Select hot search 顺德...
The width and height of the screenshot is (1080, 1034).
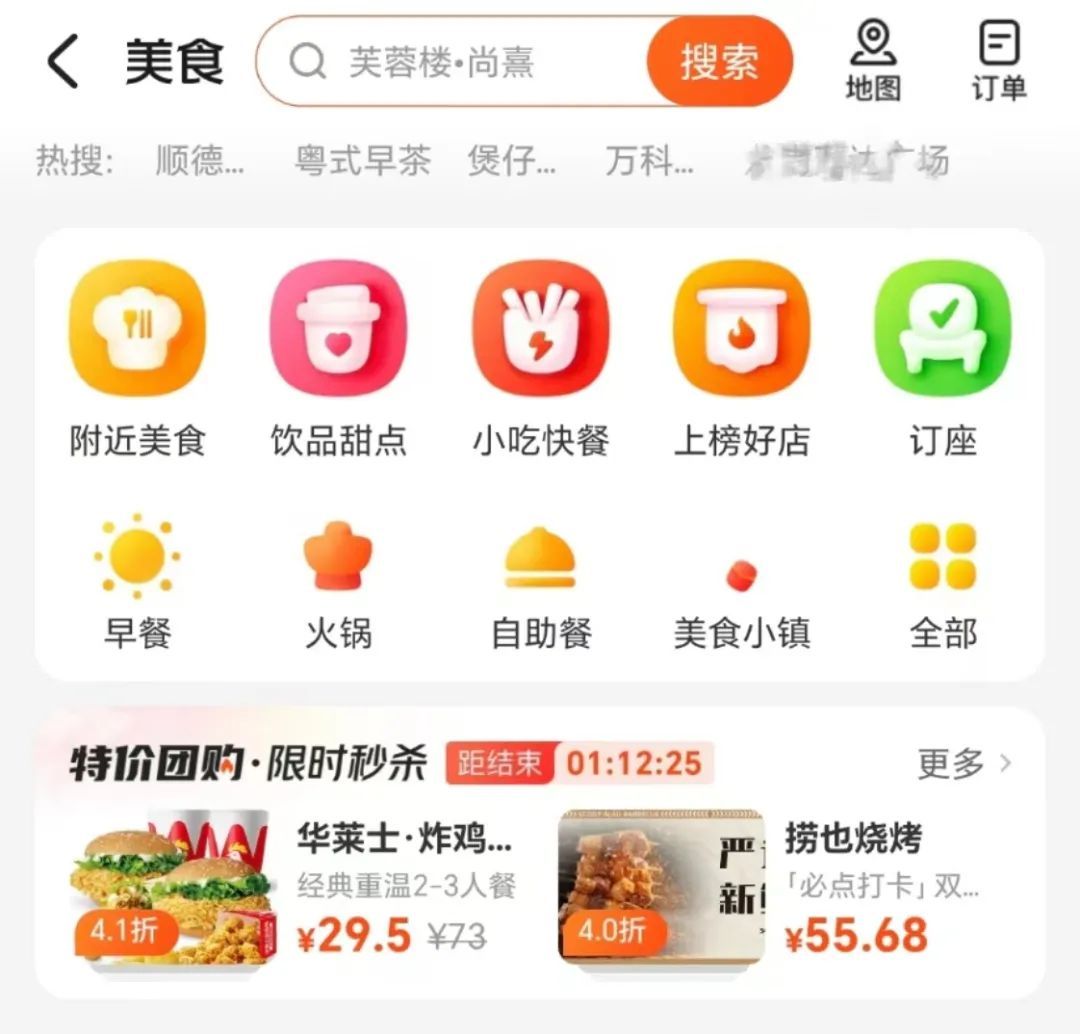tap(199, 161)
